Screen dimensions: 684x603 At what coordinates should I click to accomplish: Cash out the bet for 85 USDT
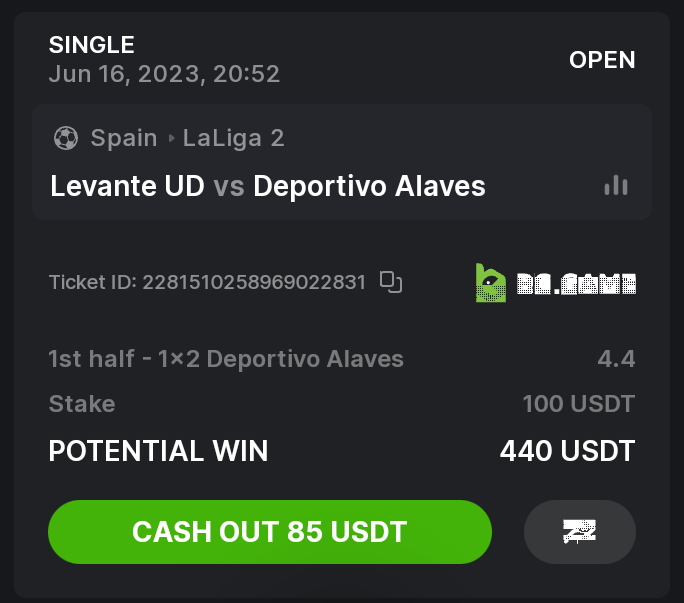point(270,531)
